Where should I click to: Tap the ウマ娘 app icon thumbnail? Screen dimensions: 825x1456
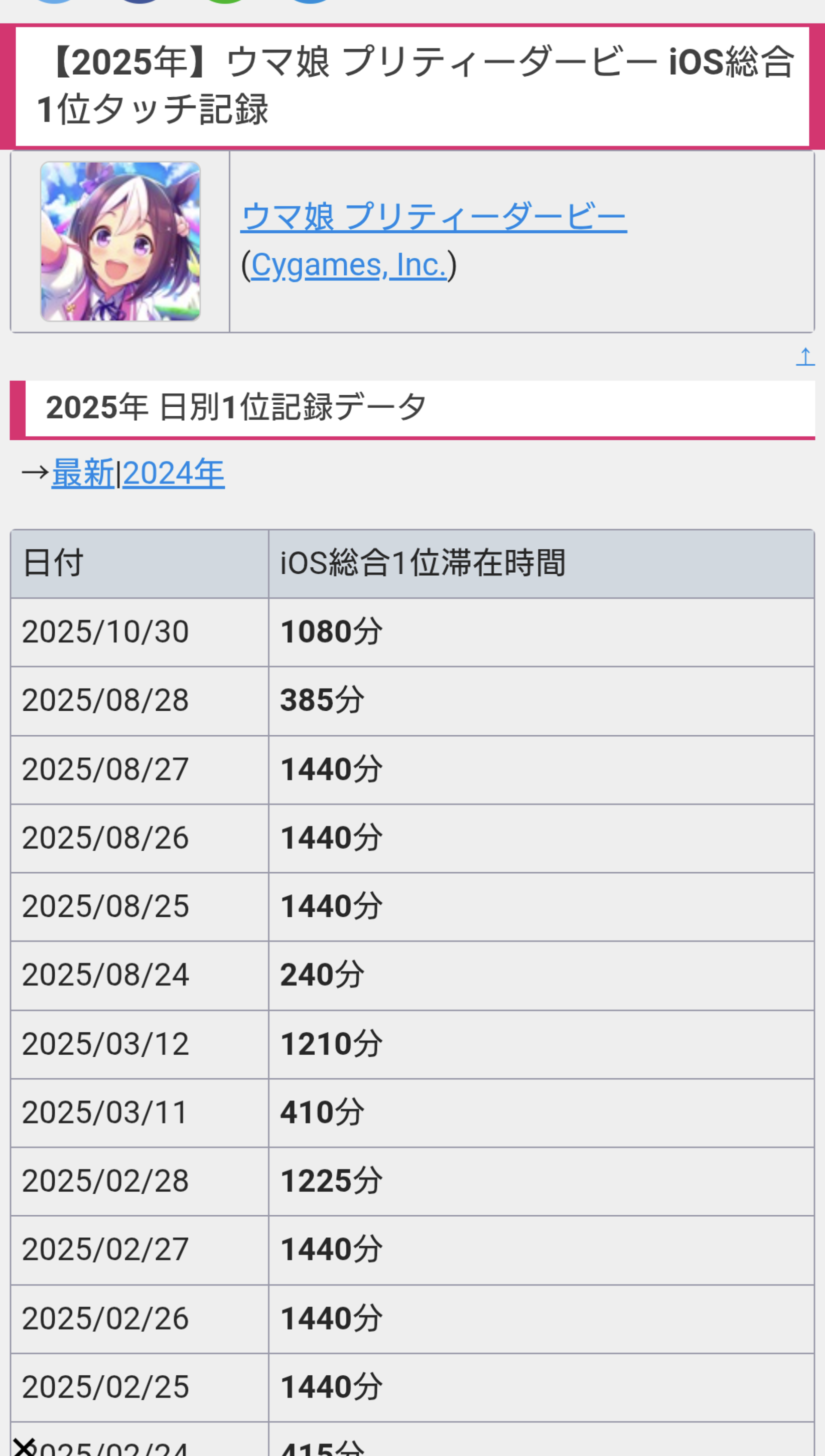tap(120, 242)
